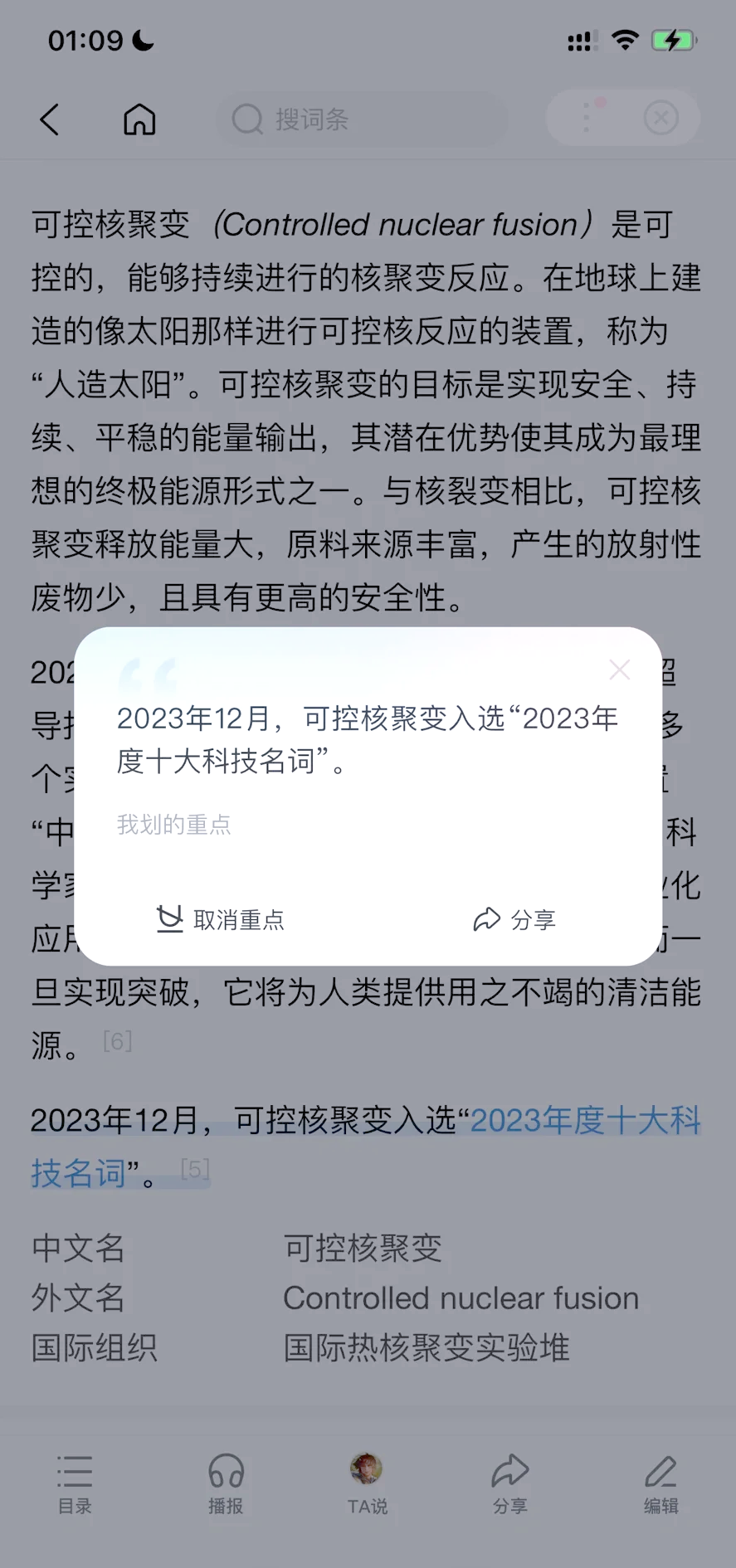The width and height of the screenshot is (736, 1568).
Task: Return home using the house icon
Action: pos(138,119)
